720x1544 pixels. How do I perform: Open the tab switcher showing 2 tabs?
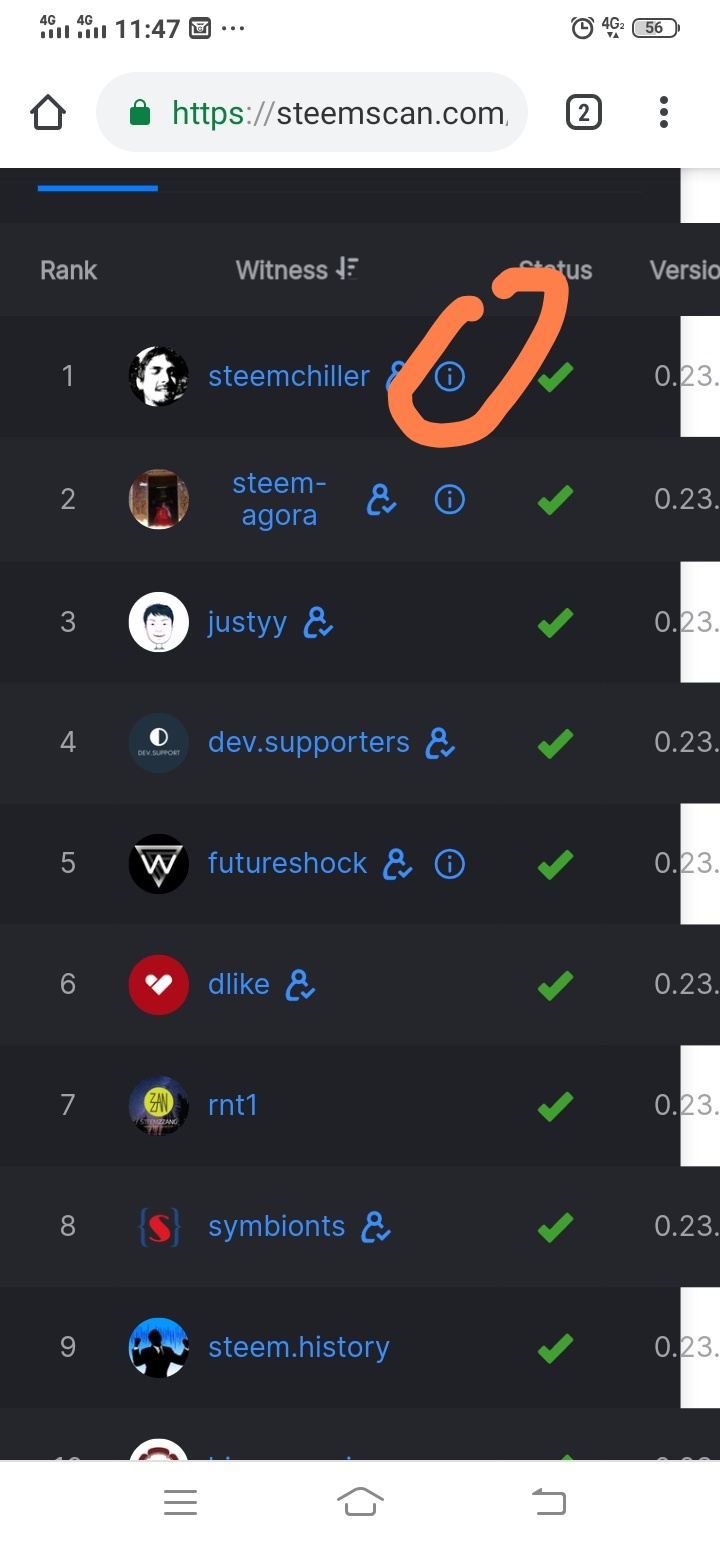click(x=584, y=112)
